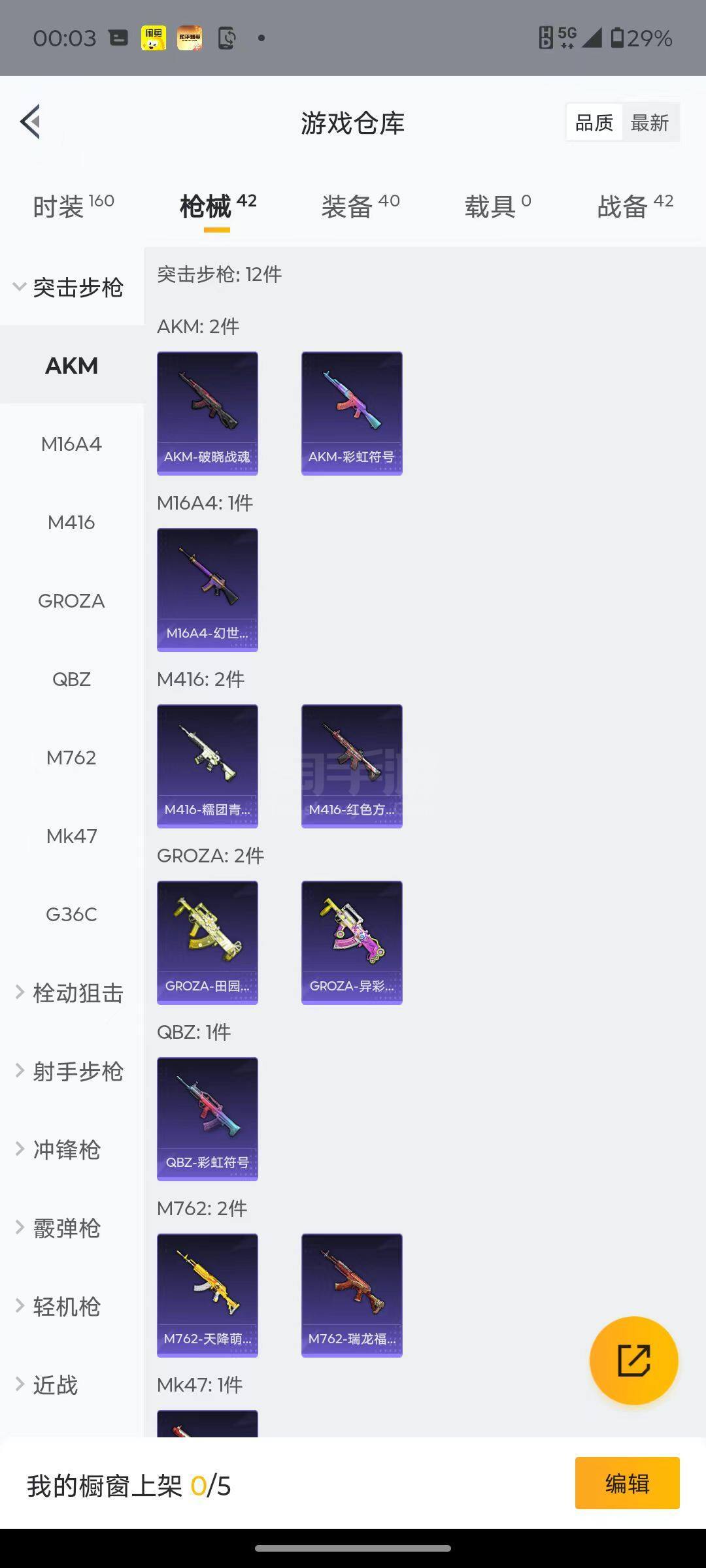Tap the orange share floating button
Screen dimensions: 706x1568
point(633,1360)
